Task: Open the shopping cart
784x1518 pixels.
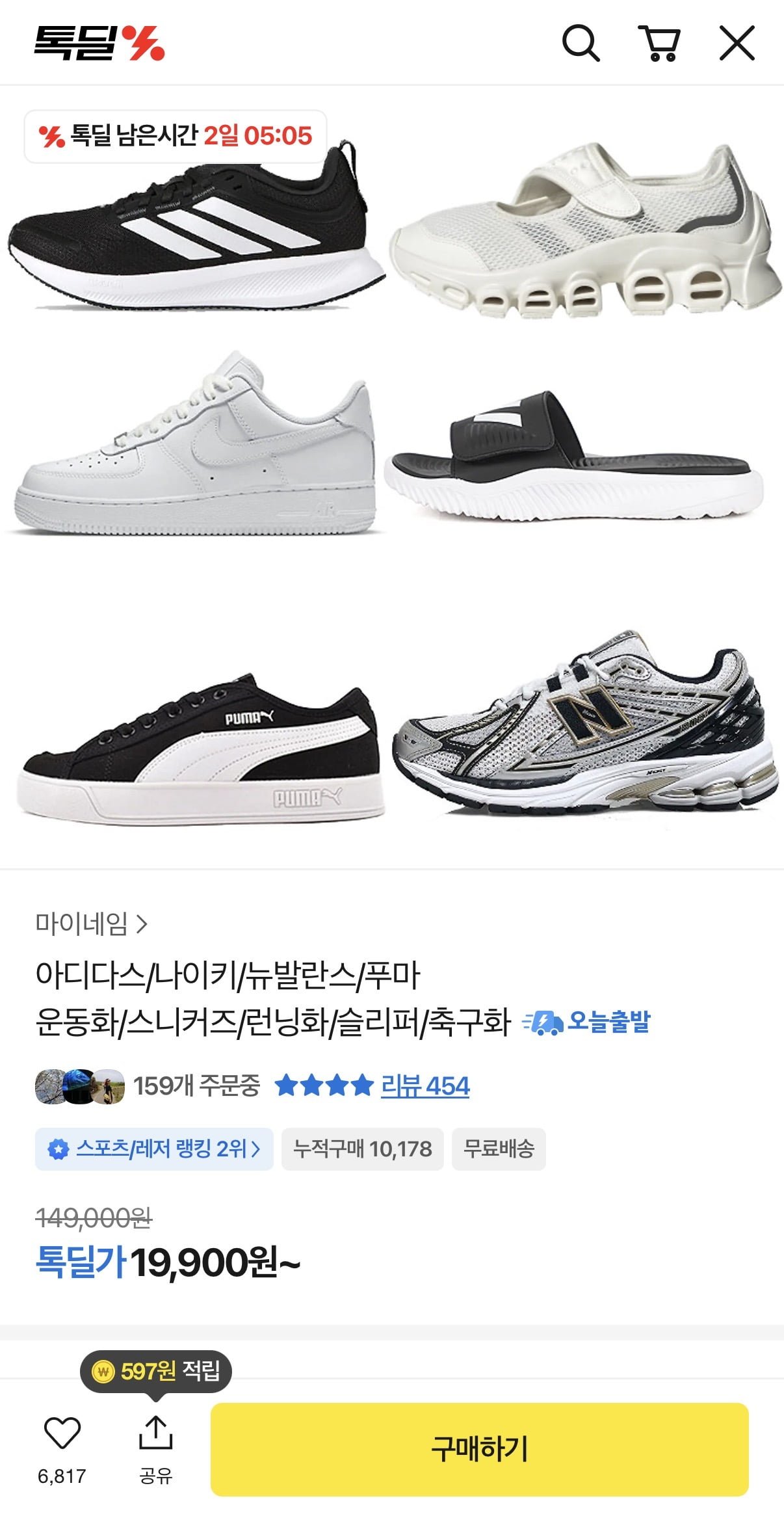Action: [x=659, y=44]
